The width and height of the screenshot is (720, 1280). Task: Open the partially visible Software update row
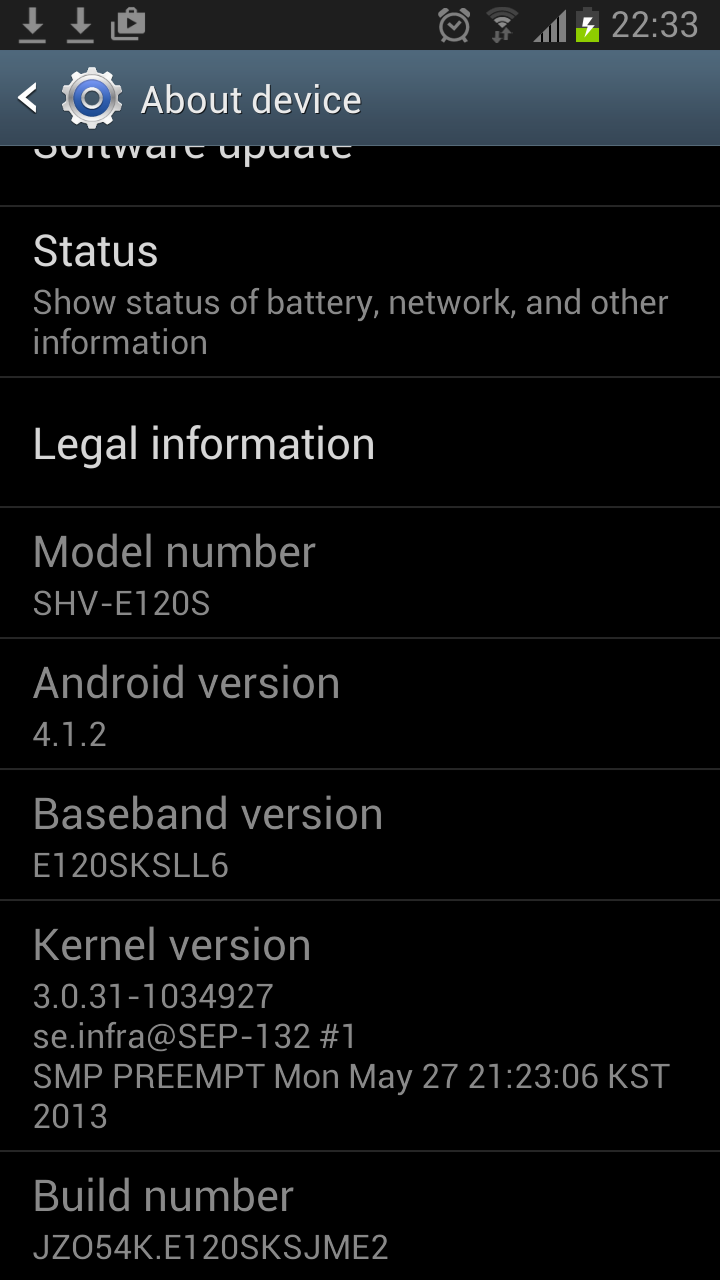tap(360, 176)
